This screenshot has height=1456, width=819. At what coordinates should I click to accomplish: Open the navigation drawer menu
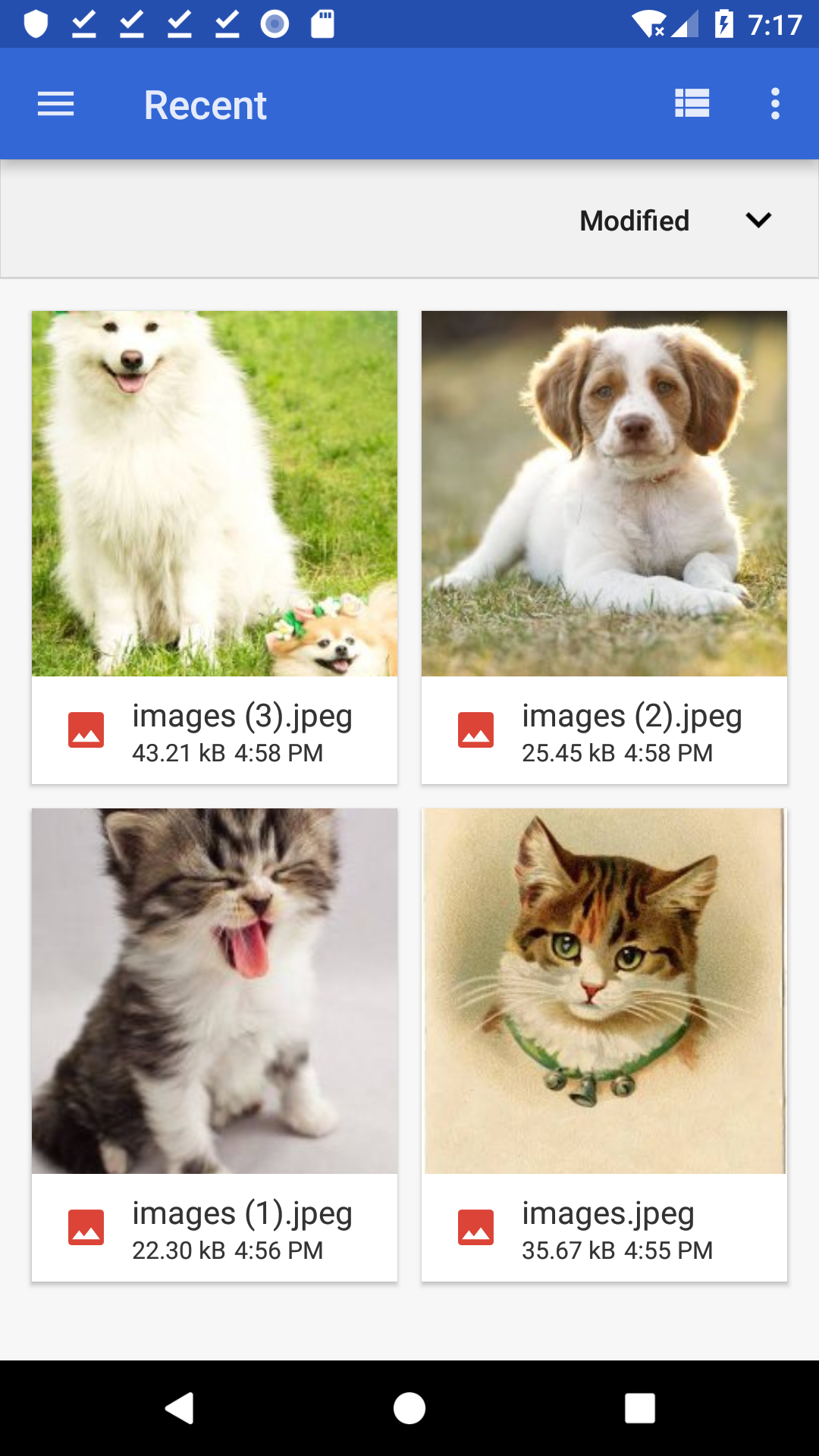tap(55, 104)
